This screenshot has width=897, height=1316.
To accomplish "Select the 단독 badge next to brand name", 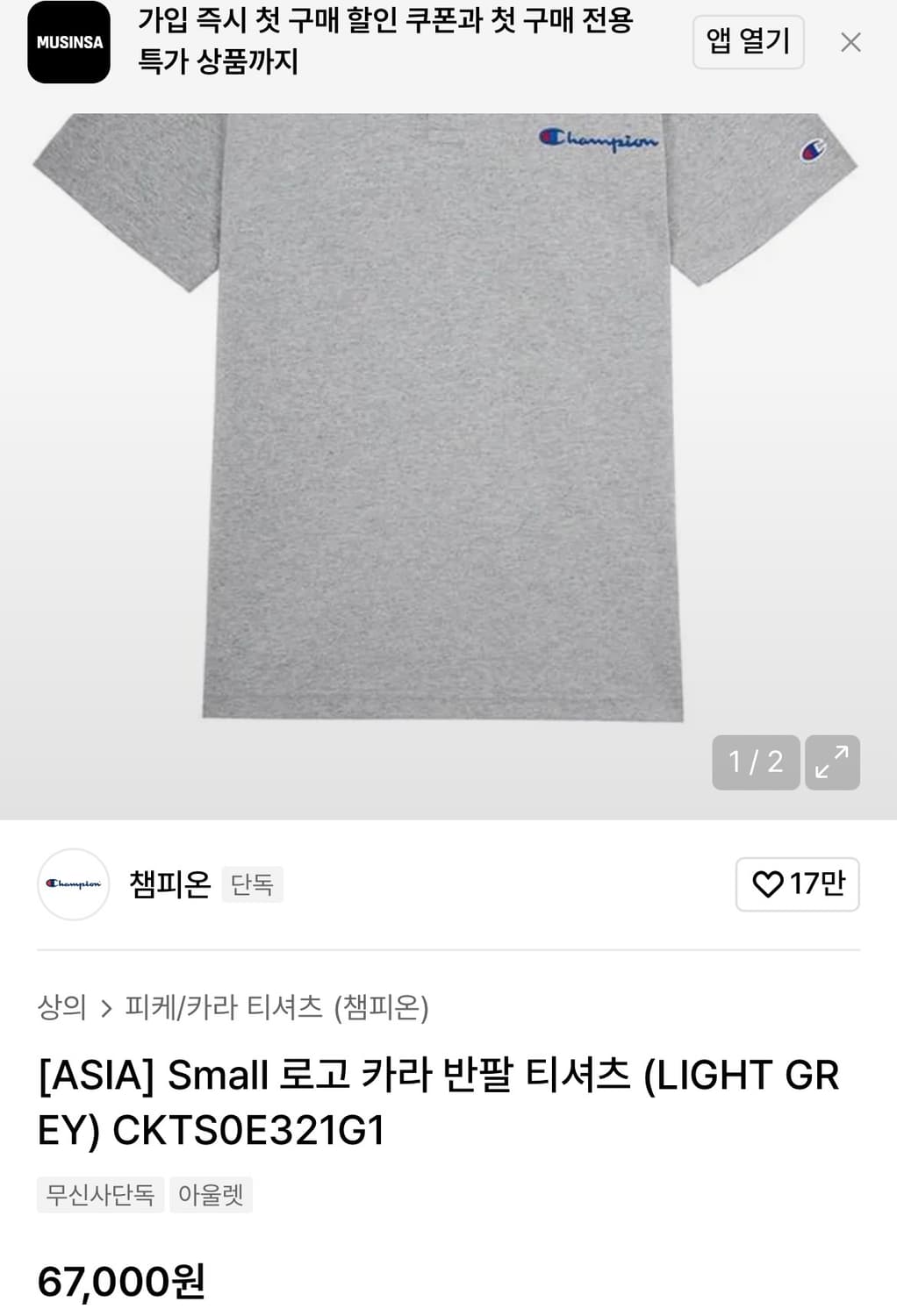I will point(253,885).
